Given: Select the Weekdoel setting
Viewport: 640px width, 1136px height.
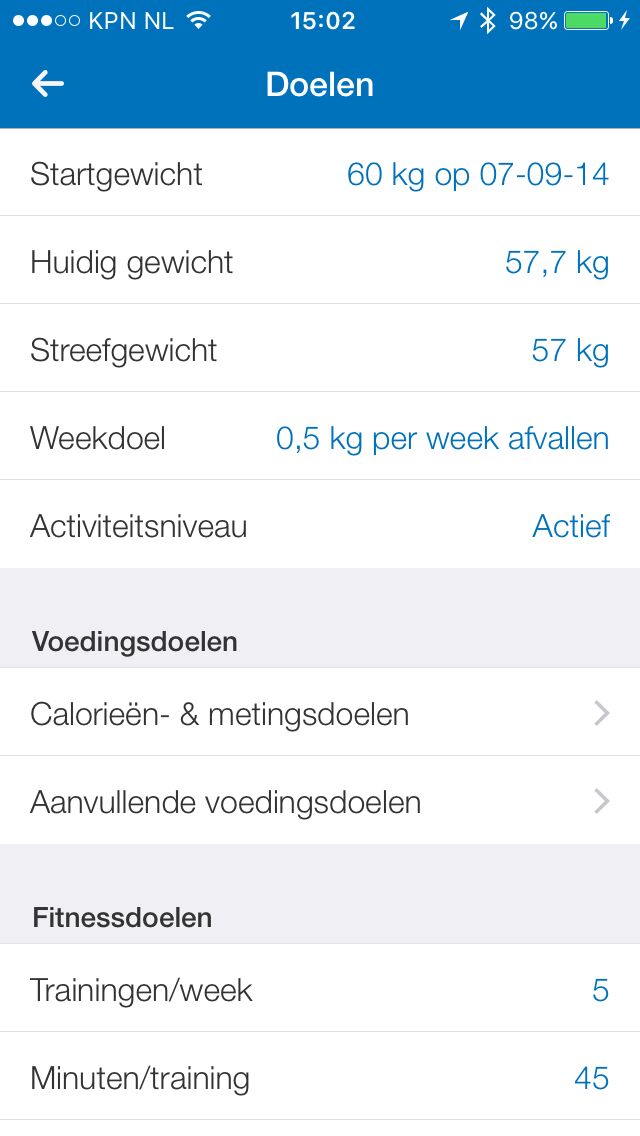Looking at the screenshot, I should coord(441,438).
